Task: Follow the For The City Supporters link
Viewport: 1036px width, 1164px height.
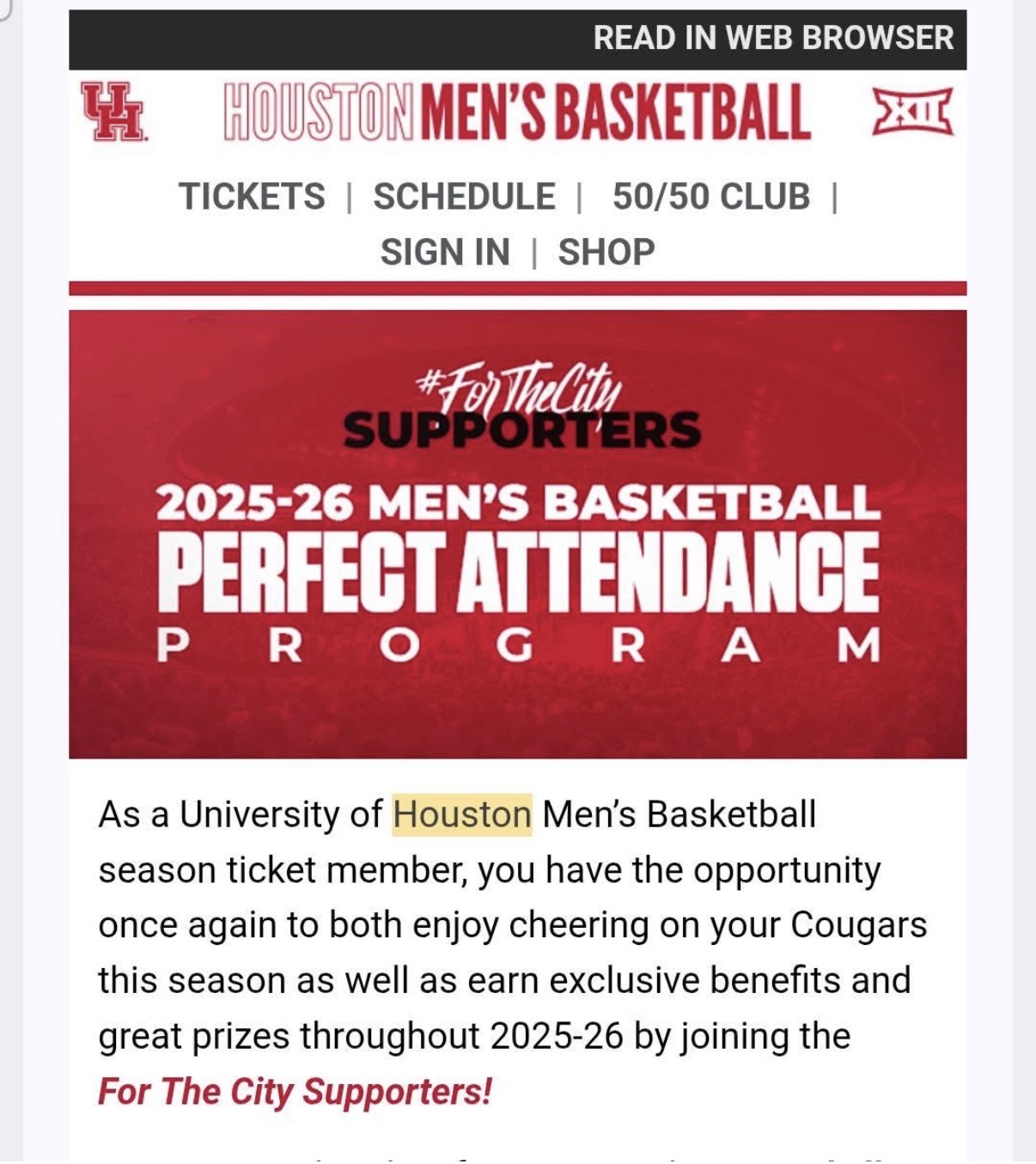Action: click(295, 1092)
